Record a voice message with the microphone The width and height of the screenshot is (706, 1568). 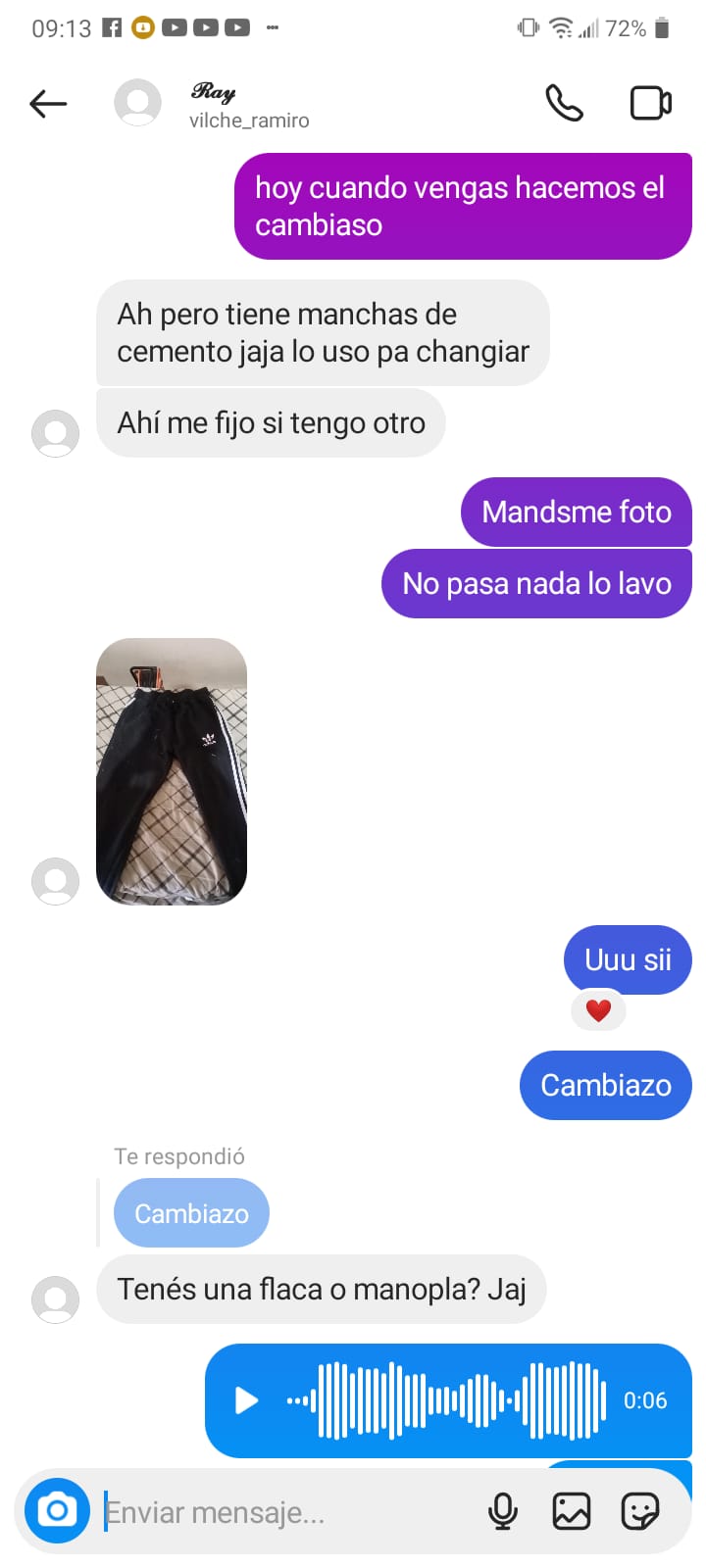503,1511
